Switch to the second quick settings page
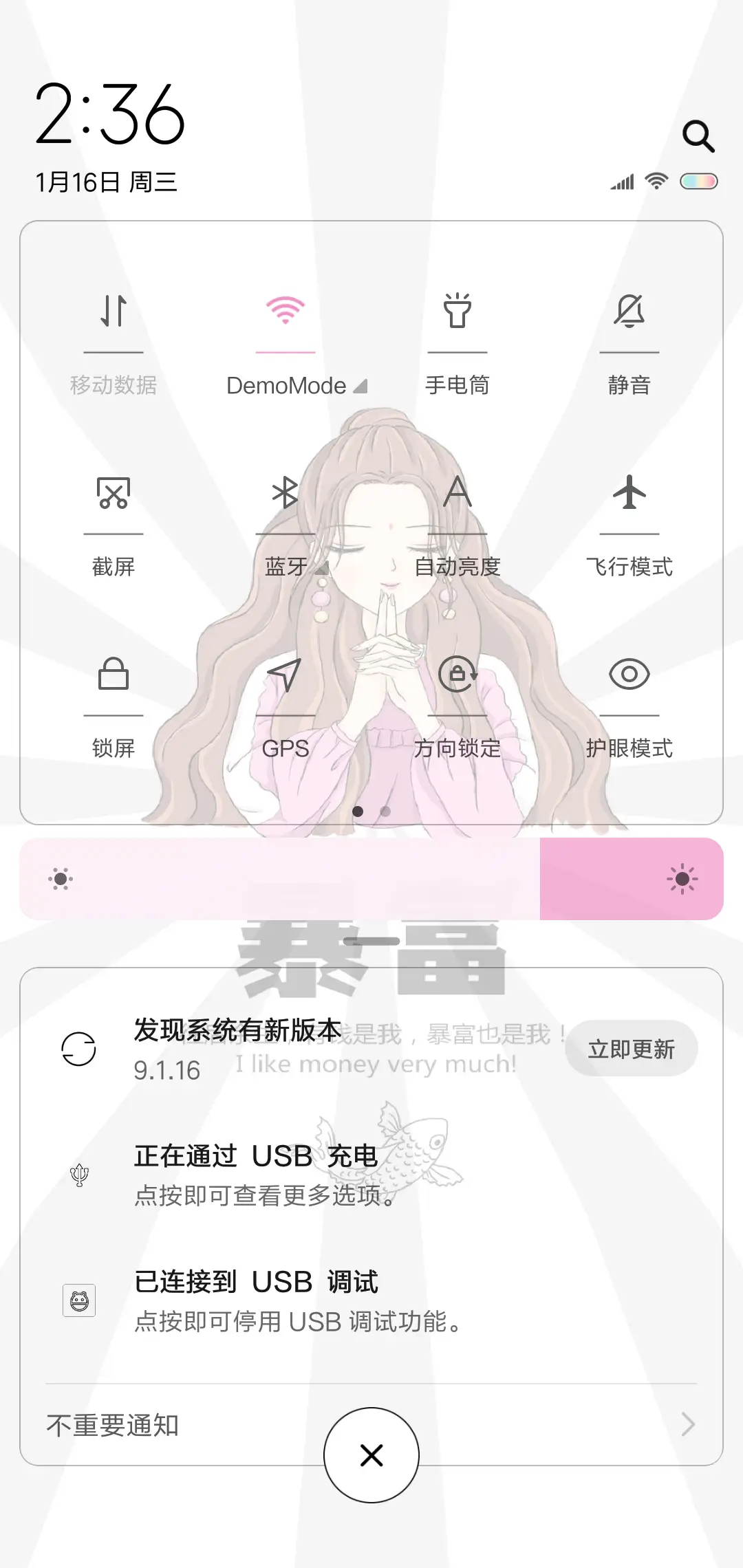The height and width of the screenshot is (1568, 743). pyautogui.click(x=386, y=812)
